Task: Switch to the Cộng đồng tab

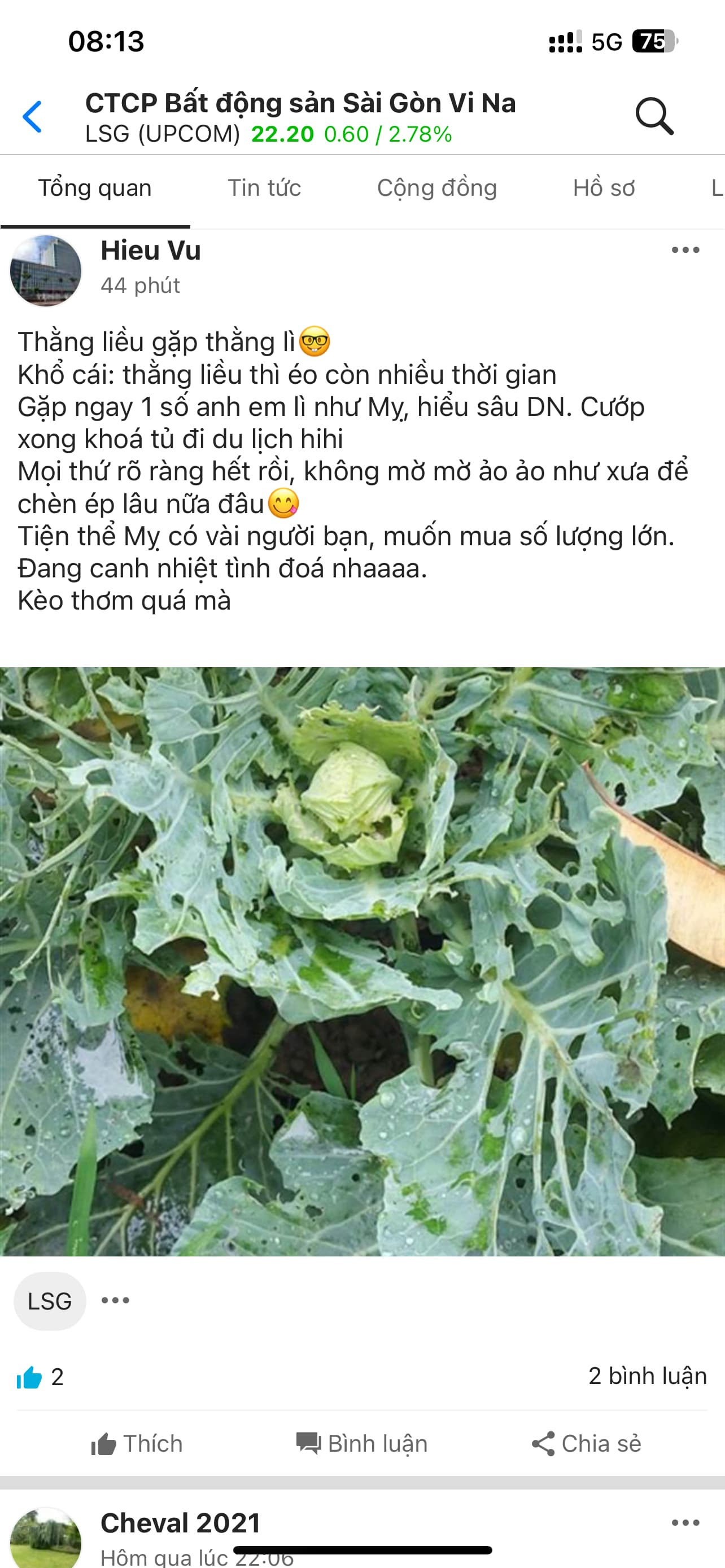Action: [436, 188]
